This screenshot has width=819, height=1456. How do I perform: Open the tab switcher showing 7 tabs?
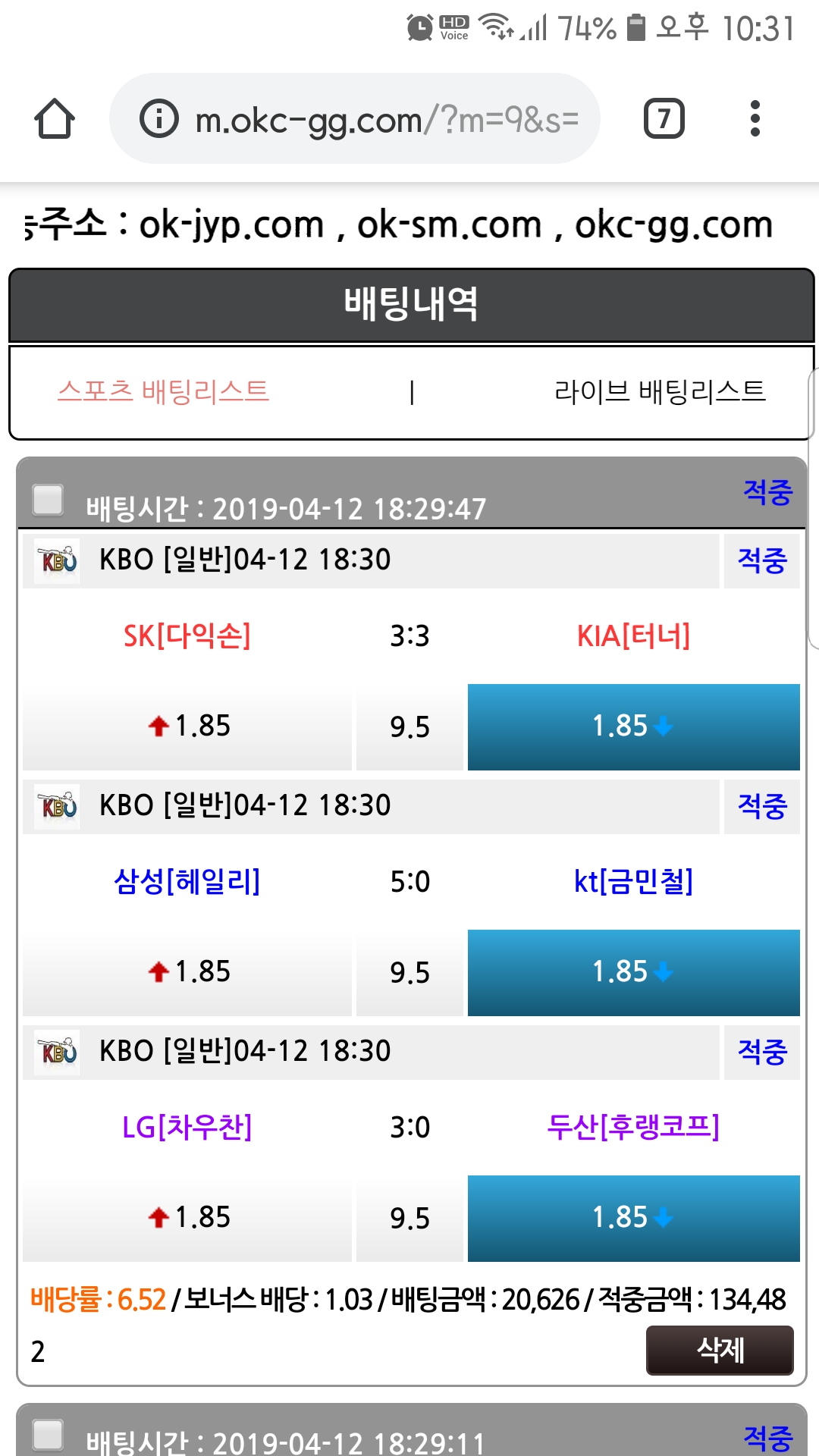click(664, 119)
